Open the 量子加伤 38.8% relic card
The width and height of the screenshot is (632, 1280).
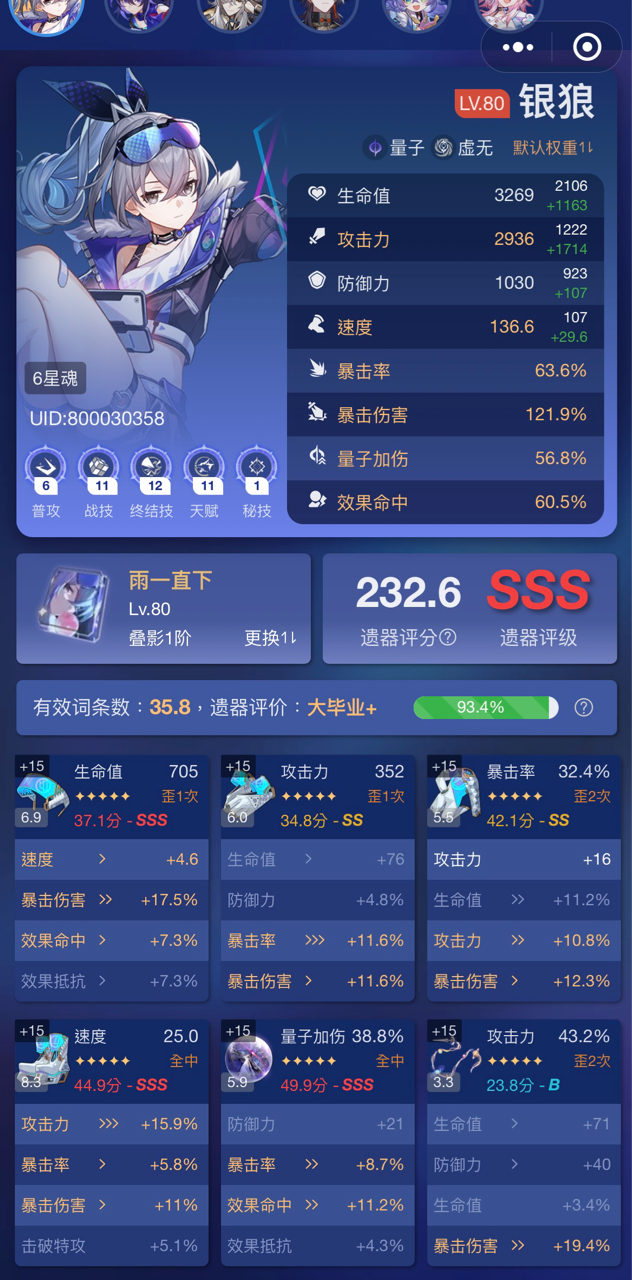click(x=318, y=1060)
